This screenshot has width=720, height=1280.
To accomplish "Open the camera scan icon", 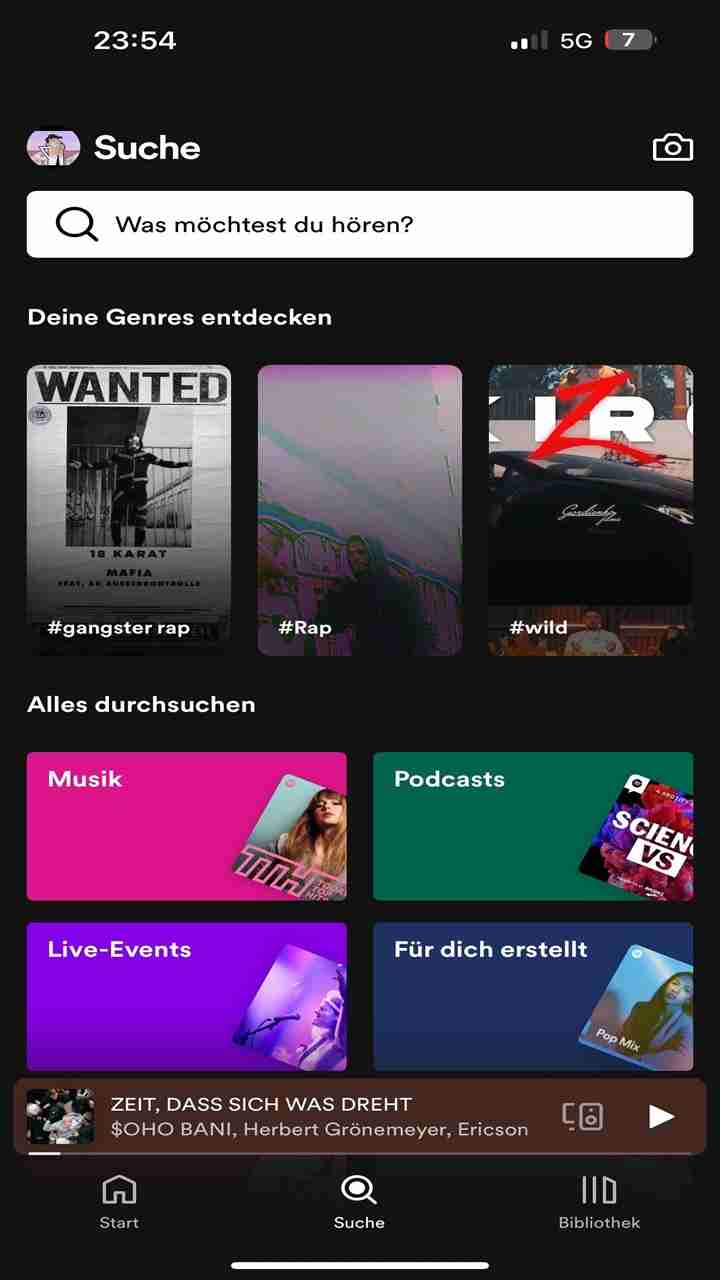I will click(x=672, y=148).
